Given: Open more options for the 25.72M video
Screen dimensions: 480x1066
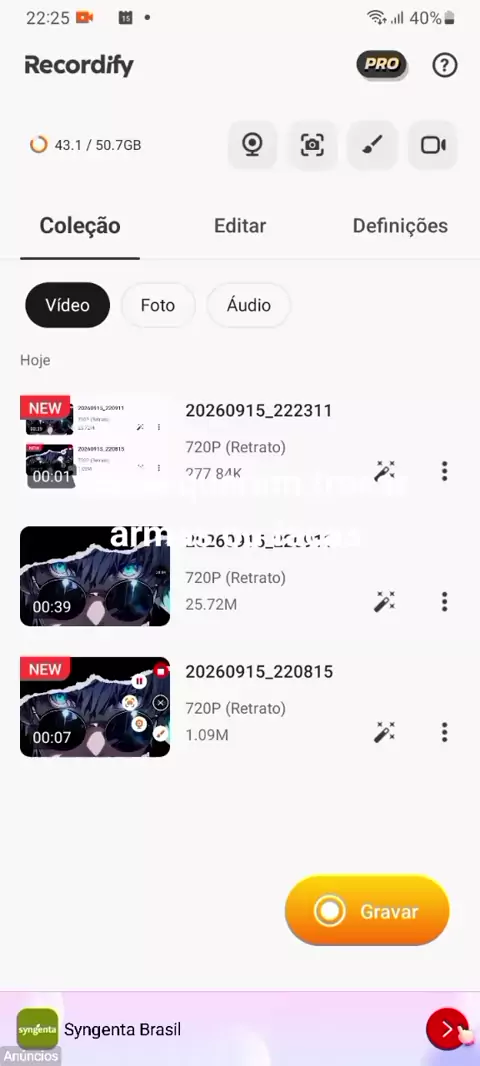Looking at the screenshot, I should (445, 602).
